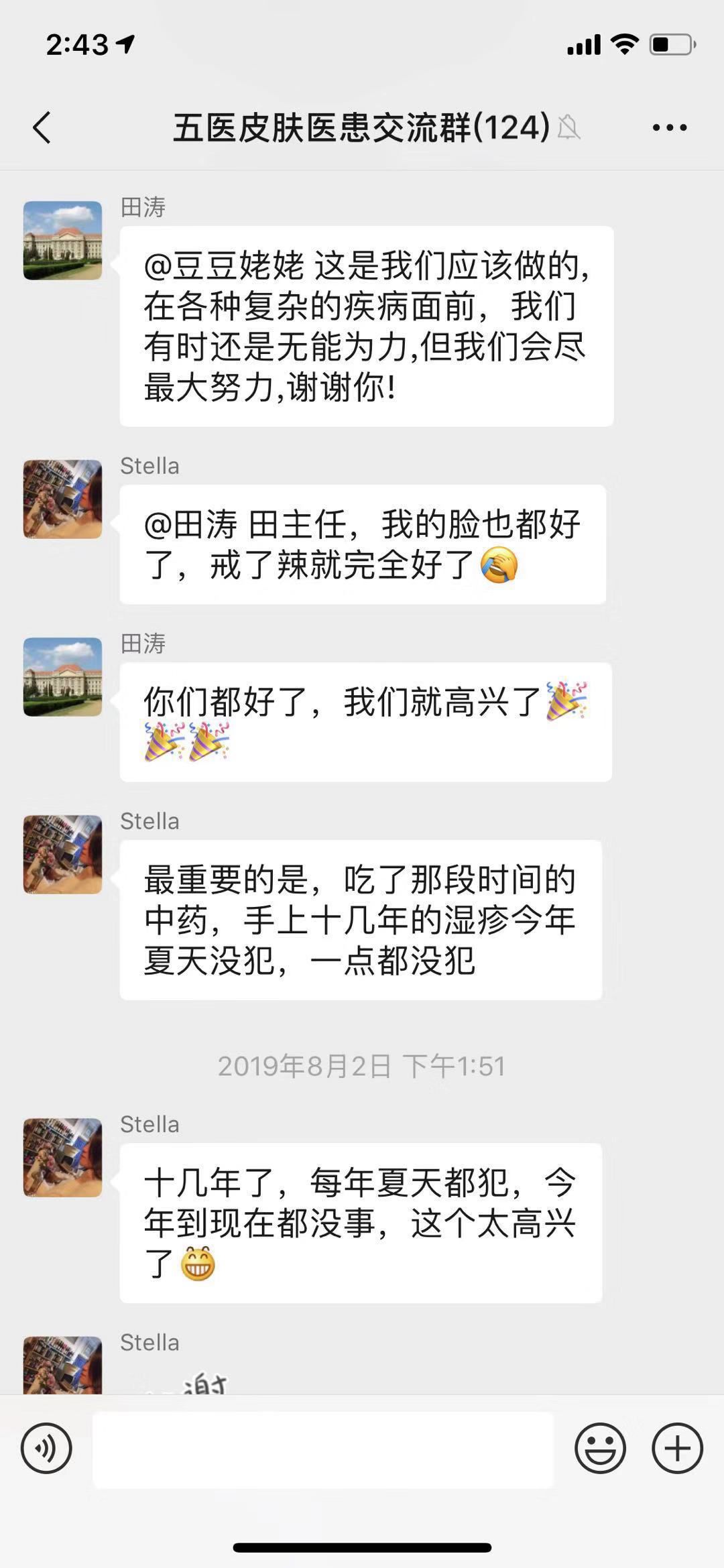The image size is (724, 1568).
Task: Open the plus attachment menu
Action: [677, 1448]
